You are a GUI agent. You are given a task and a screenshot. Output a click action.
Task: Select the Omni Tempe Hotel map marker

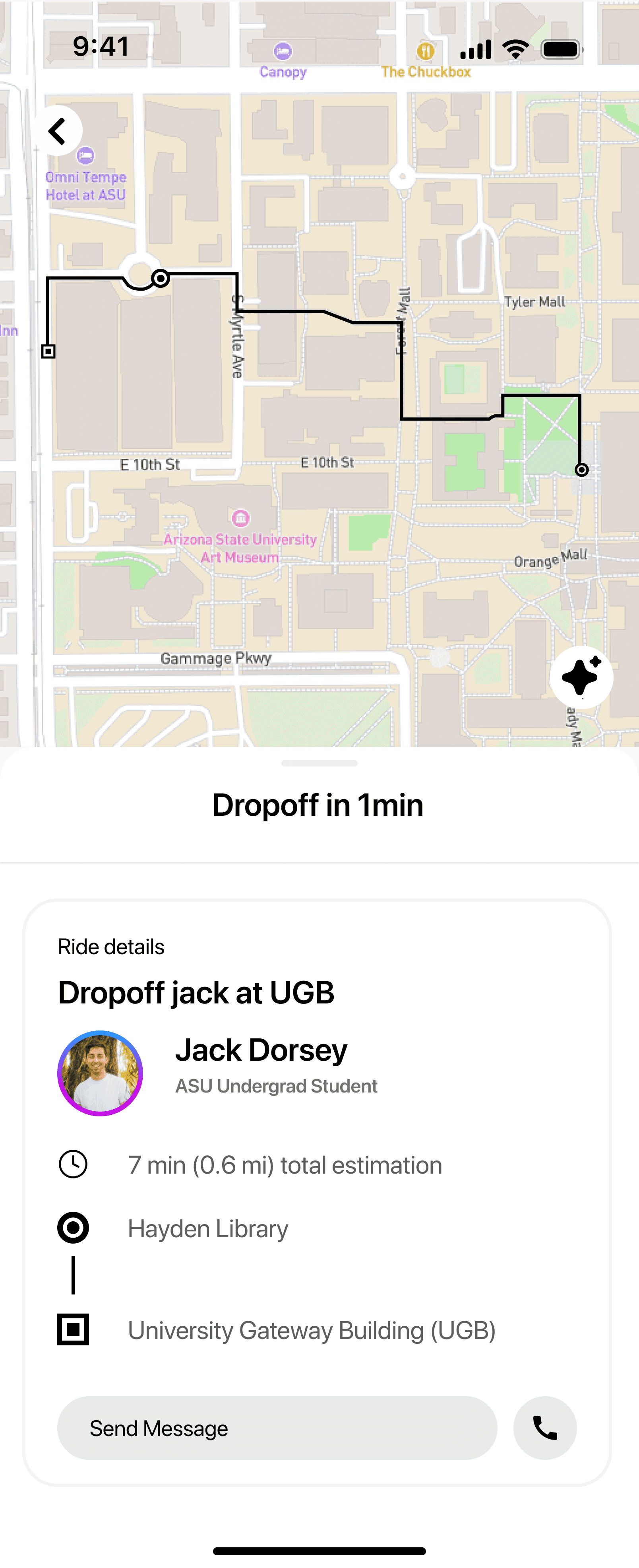(x=86, y=156)
